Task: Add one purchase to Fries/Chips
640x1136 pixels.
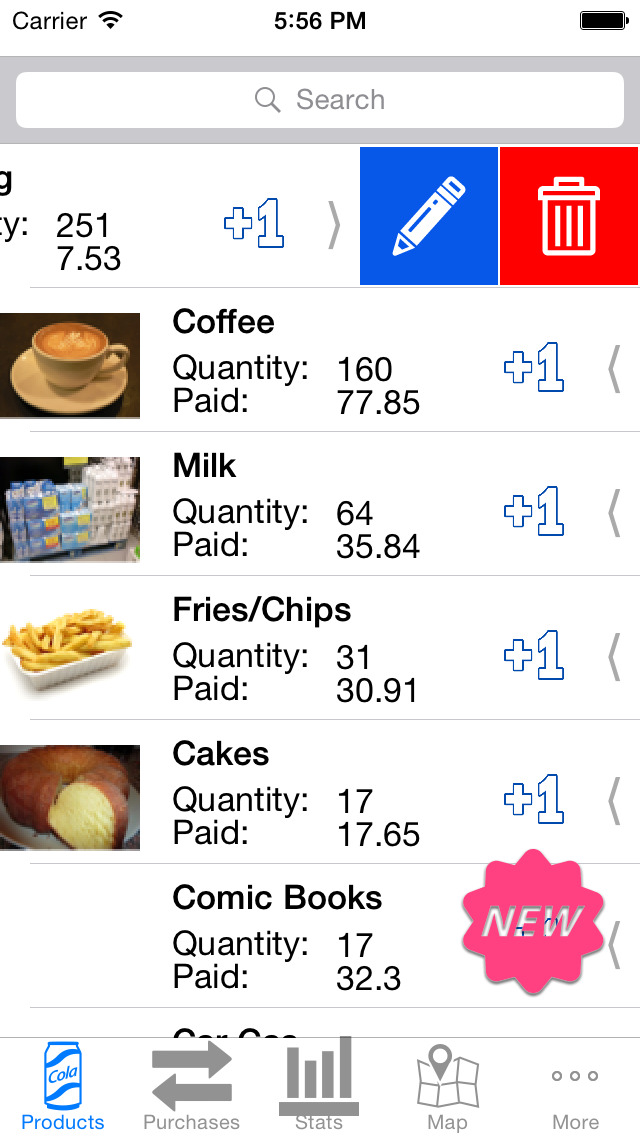Action: click(533, 656)
